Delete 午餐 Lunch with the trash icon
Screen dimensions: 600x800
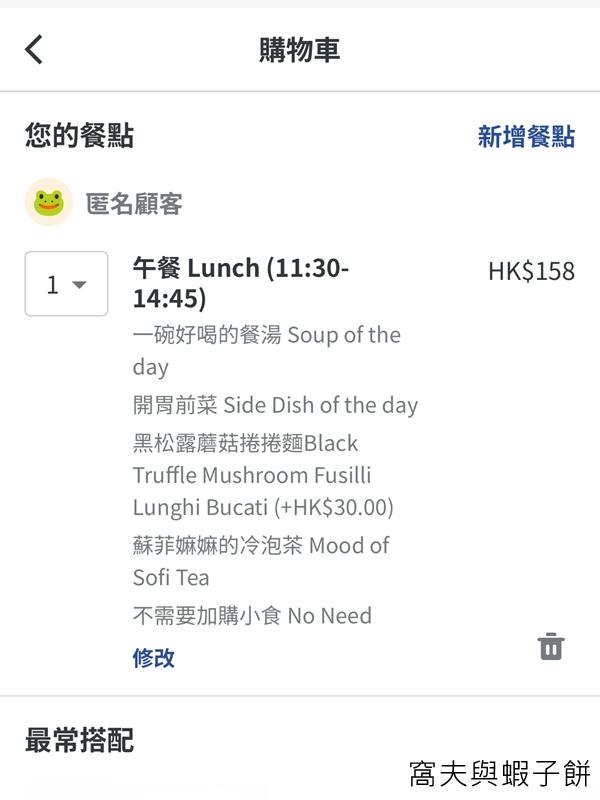[x=551, y=646]
